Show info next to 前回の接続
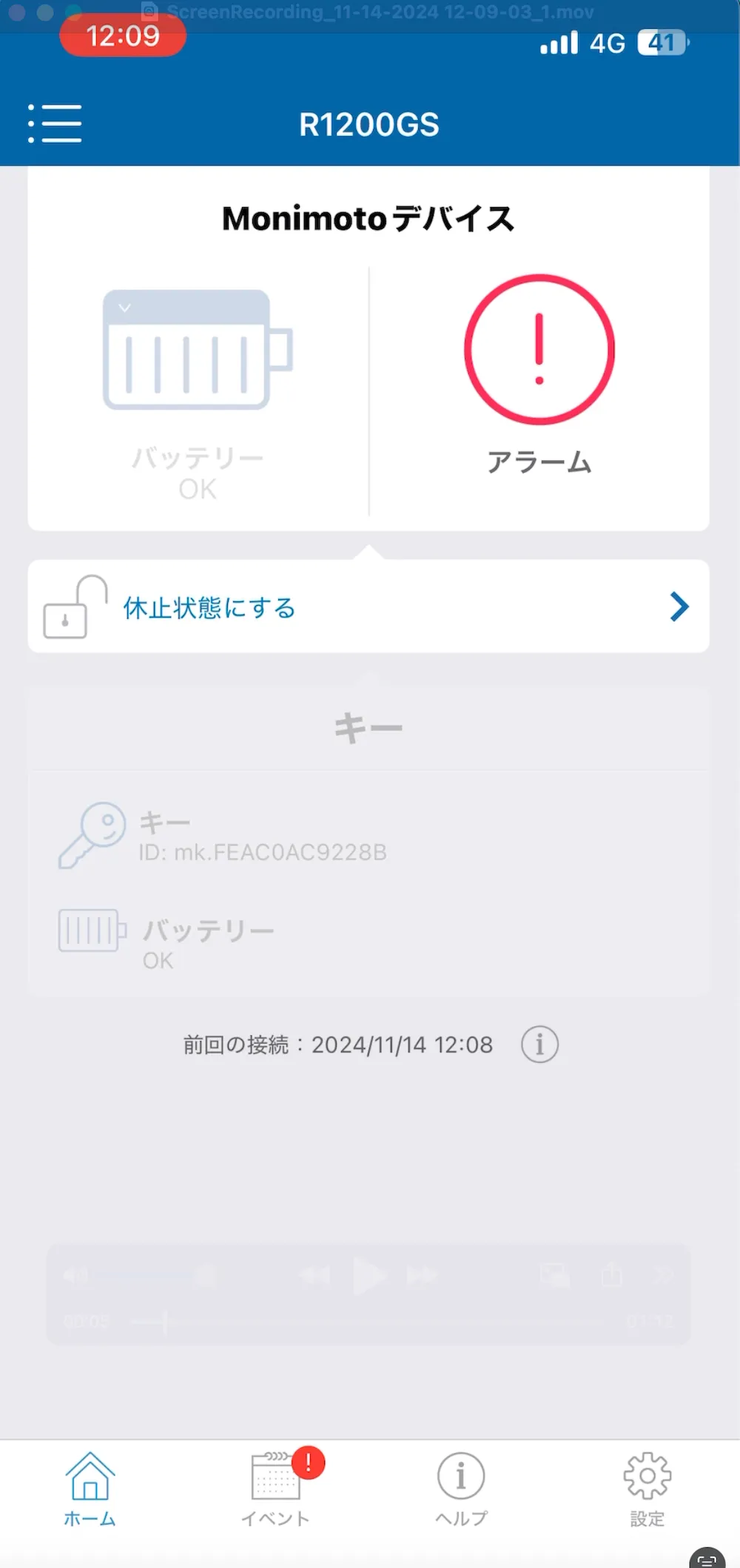This screenshot has height=1568, width=740. point(539,1044)
